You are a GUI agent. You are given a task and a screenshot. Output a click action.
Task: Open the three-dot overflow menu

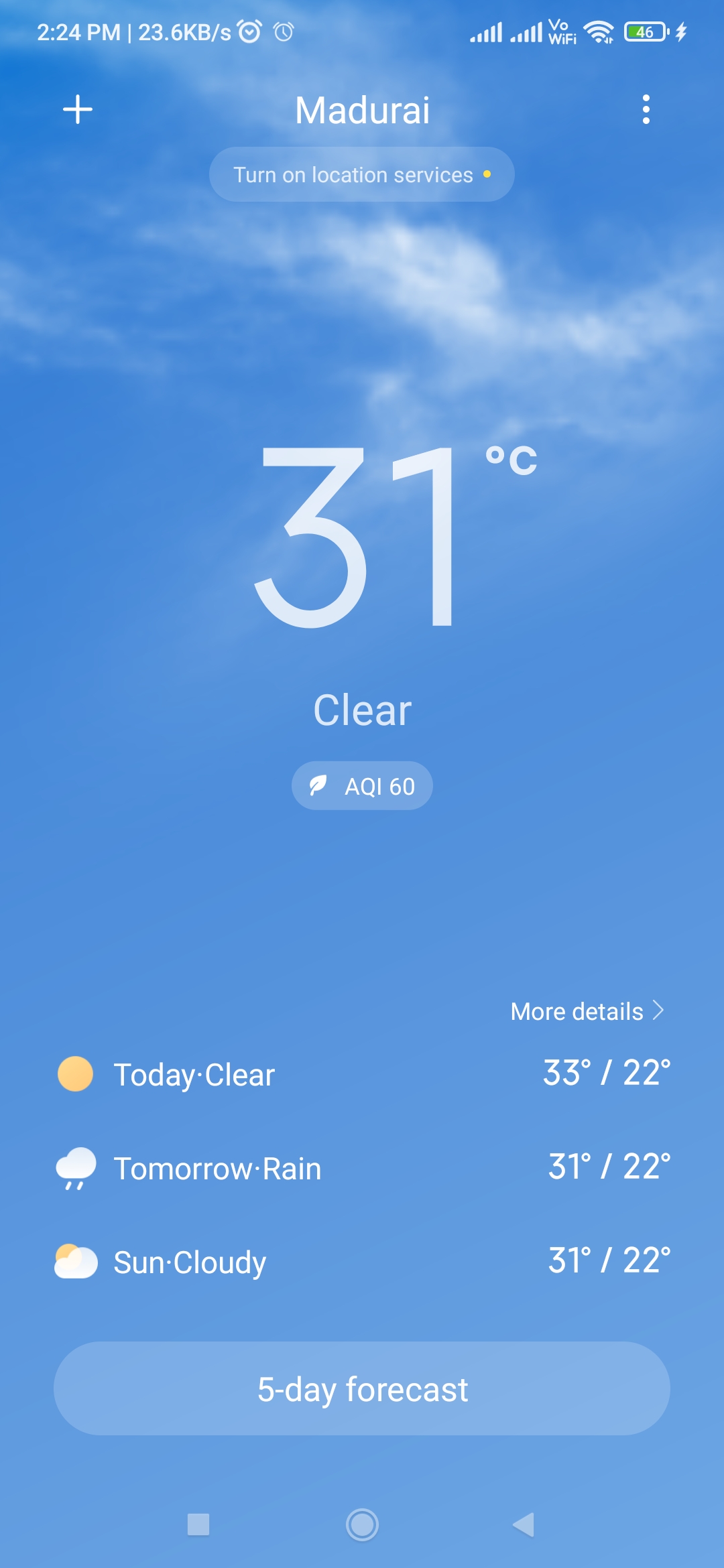[x=646, y=109]
